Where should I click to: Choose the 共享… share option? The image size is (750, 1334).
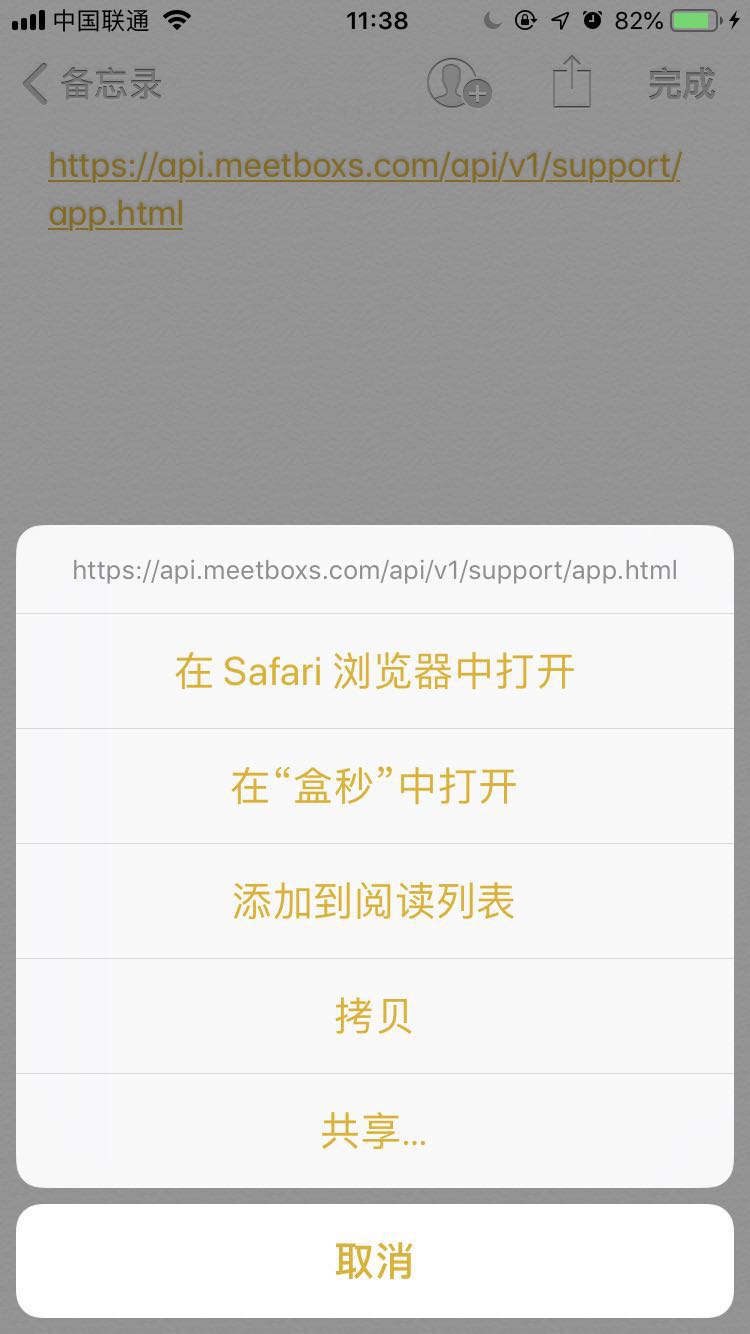click(374, 1131)
